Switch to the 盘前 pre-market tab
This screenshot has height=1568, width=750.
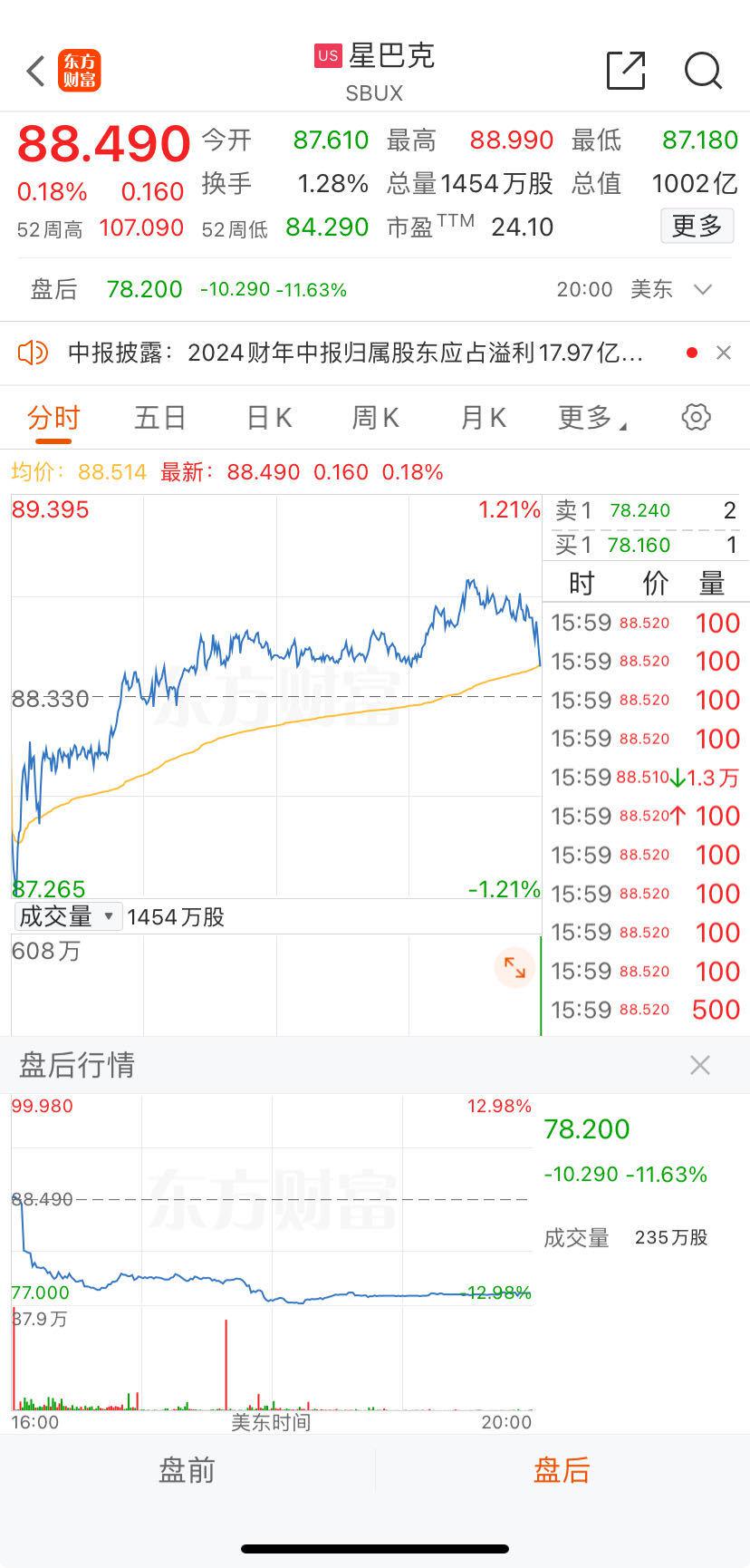[x=187, y=1469]
